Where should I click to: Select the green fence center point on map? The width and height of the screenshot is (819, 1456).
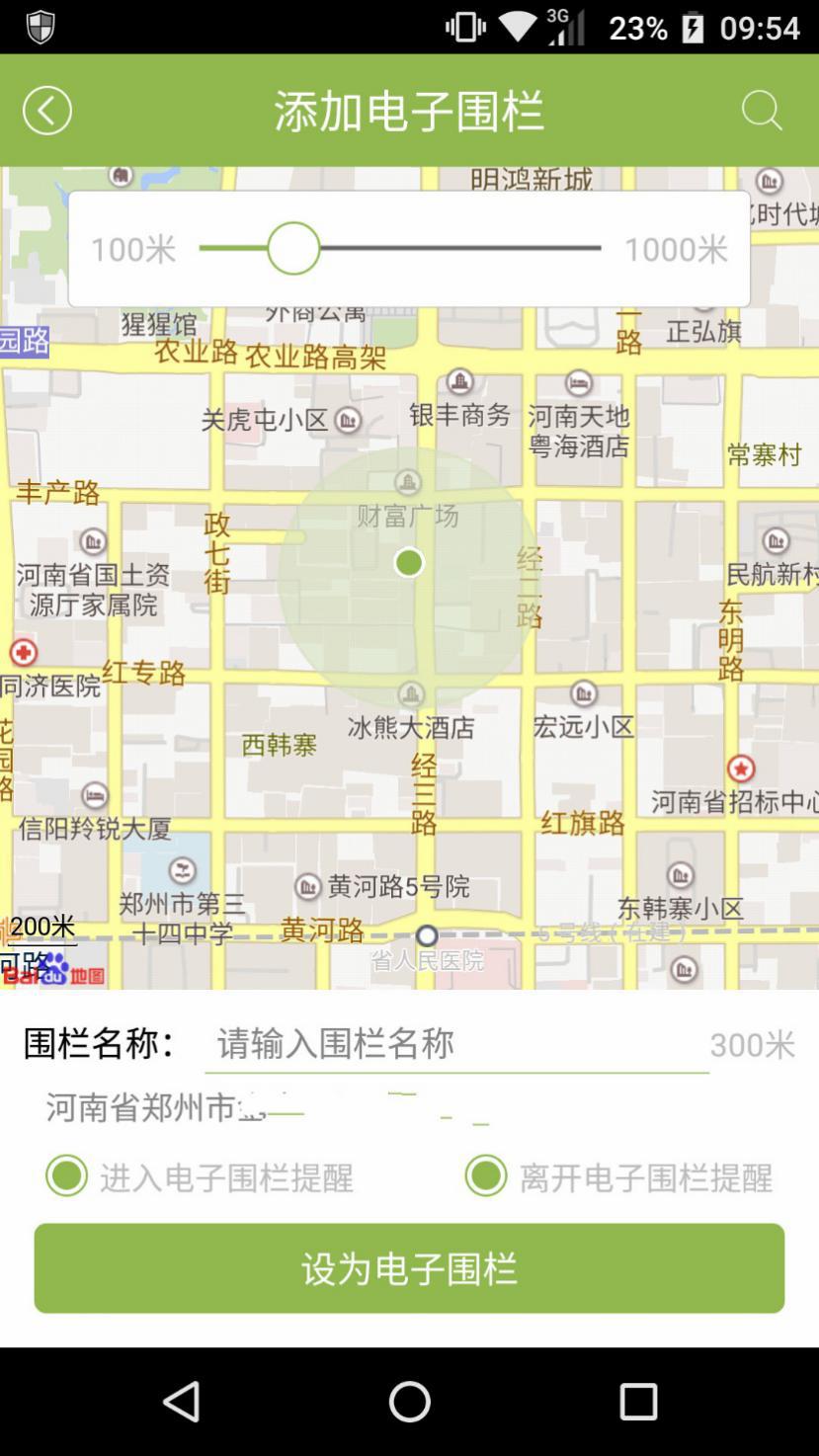[409, 563]
